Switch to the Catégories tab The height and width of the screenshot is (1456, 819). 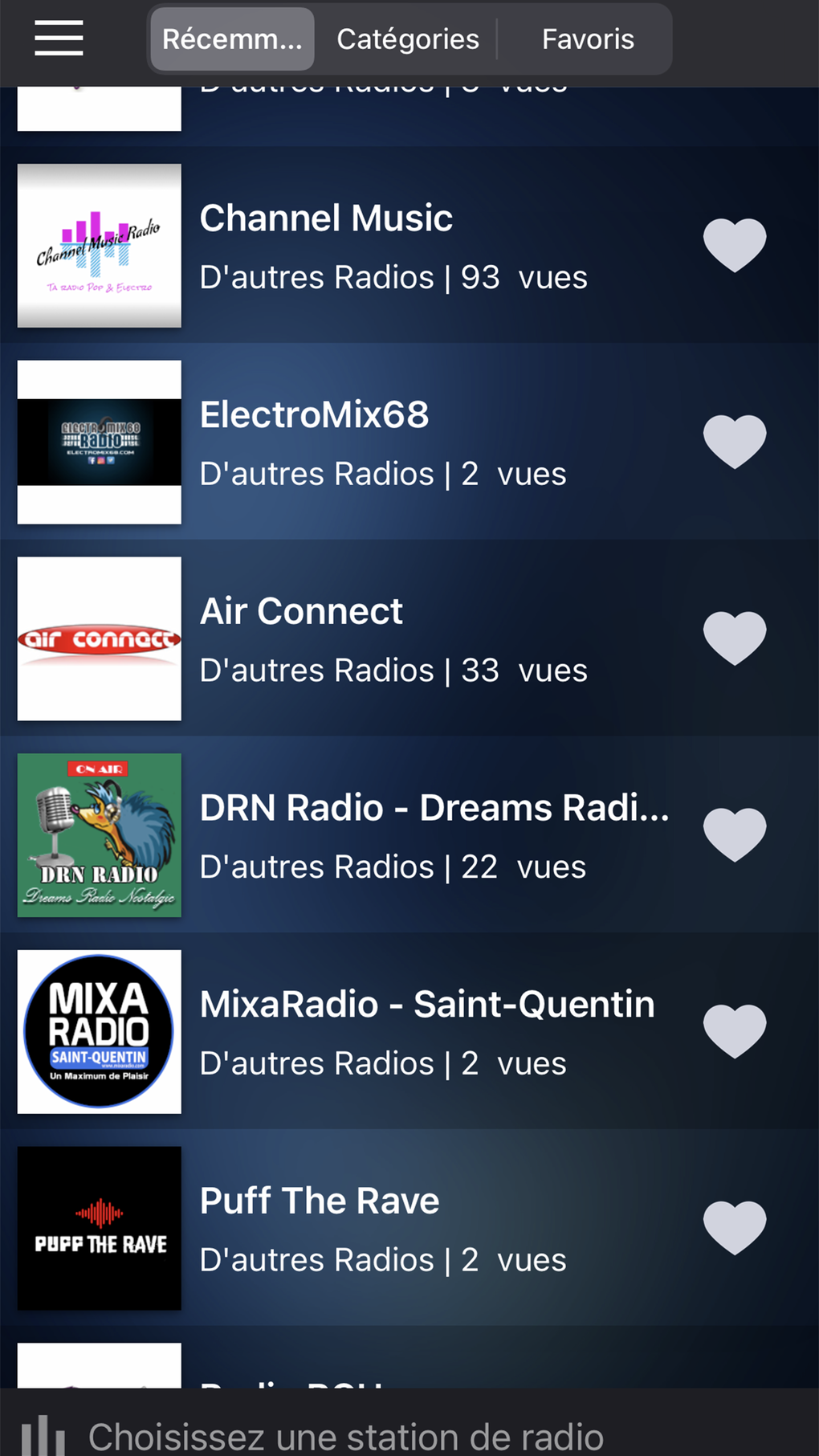pos(407,39)
